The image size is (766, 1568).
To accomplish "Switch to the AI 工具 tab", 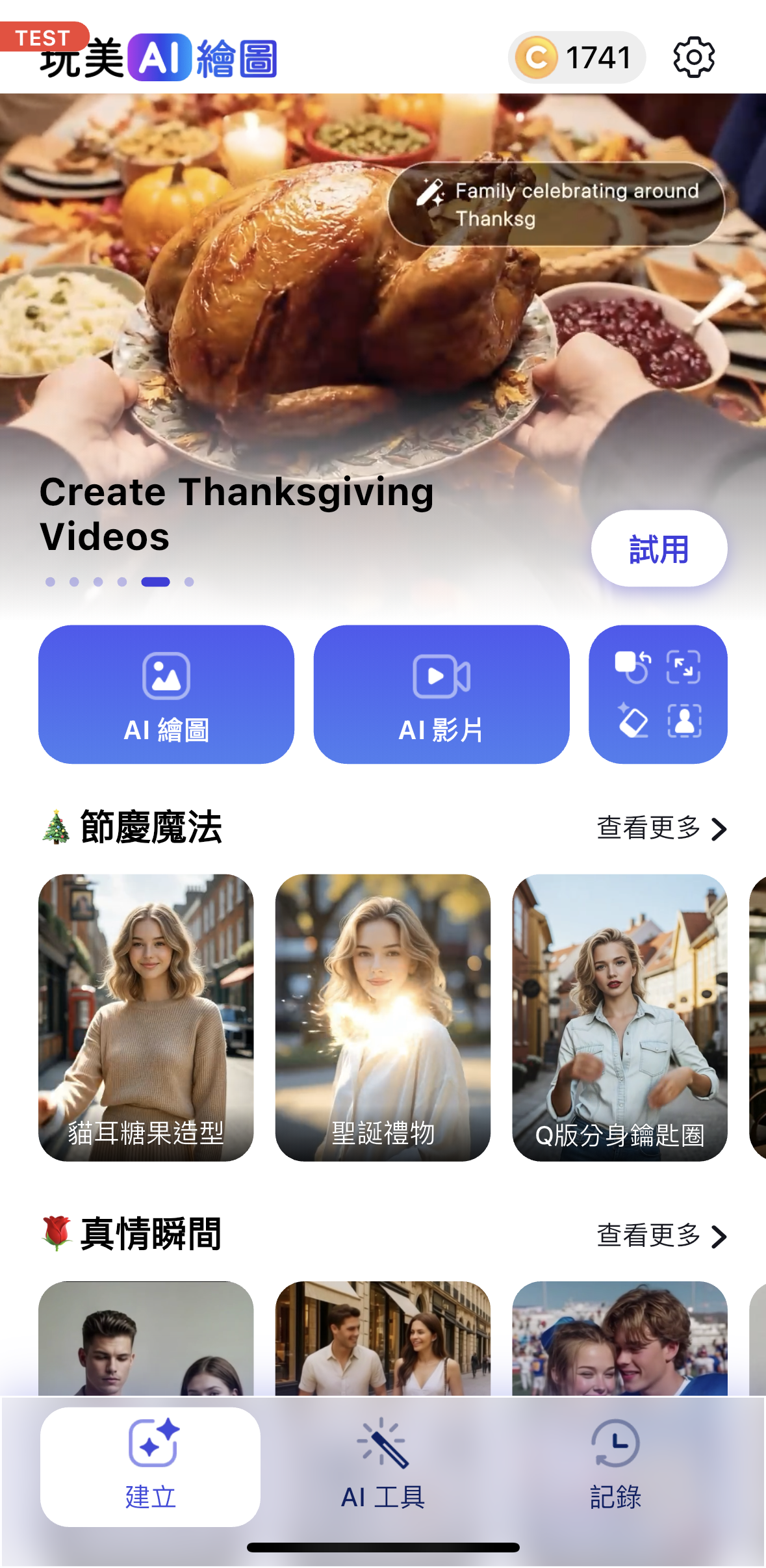I will pos(383,1467).
